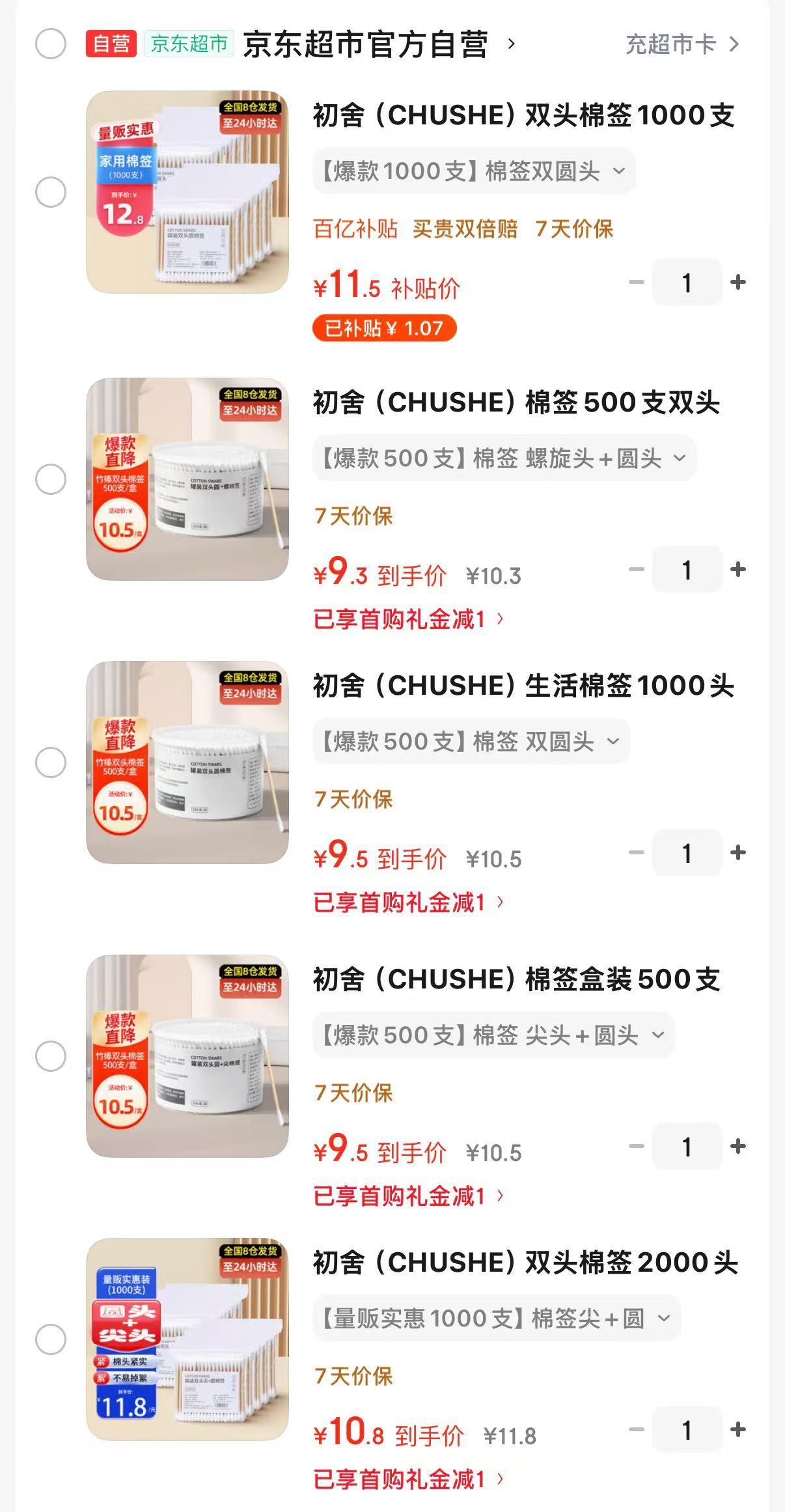Screen dimensions: 785x1512
Task: Select all items from 京东超市官方自营 store
Action: [x=51, y=44]
